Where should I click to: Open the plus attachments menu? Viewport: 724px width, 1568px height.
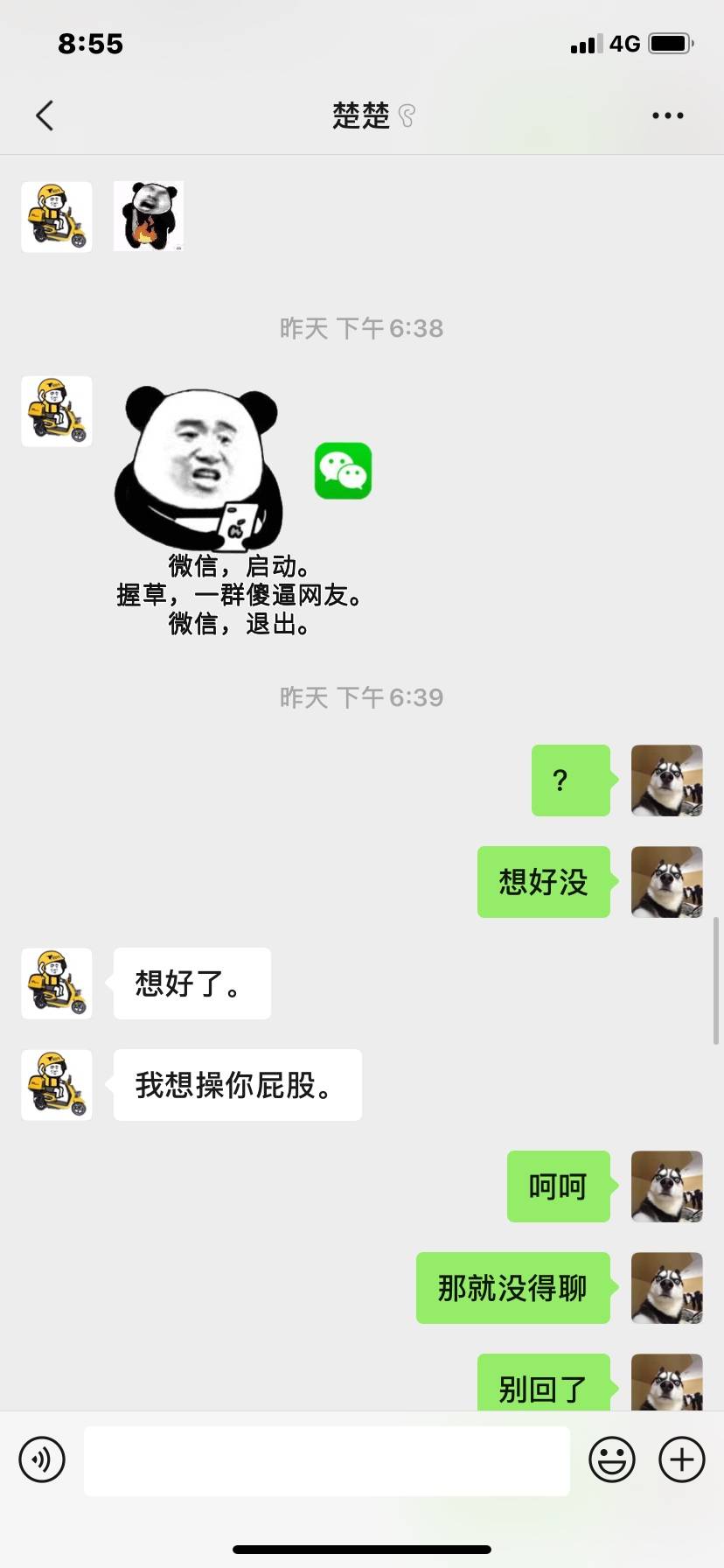(x=681, y=1459)
